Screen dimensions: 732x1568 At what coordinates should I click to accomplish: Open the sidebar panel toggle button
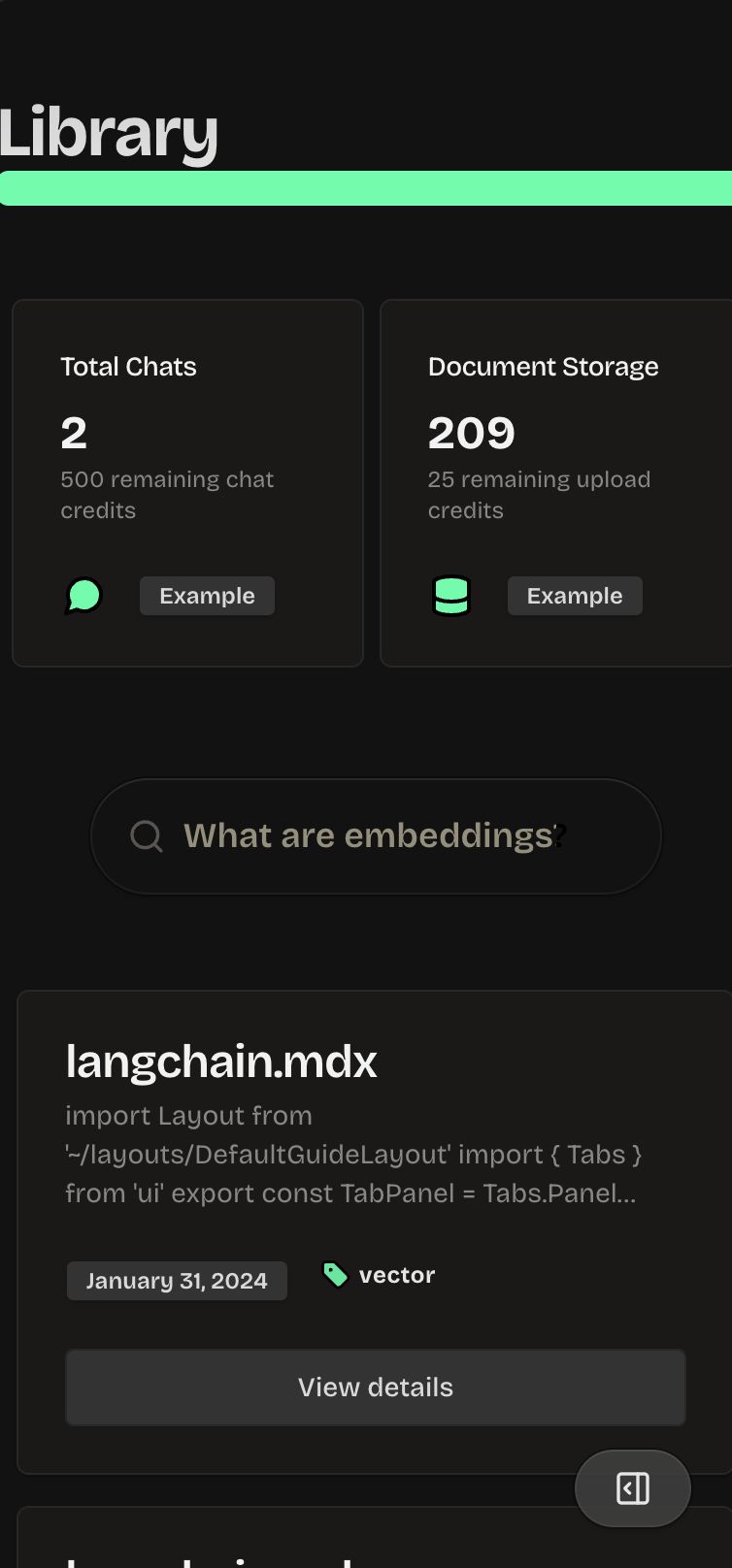[x=633, y=1488]
